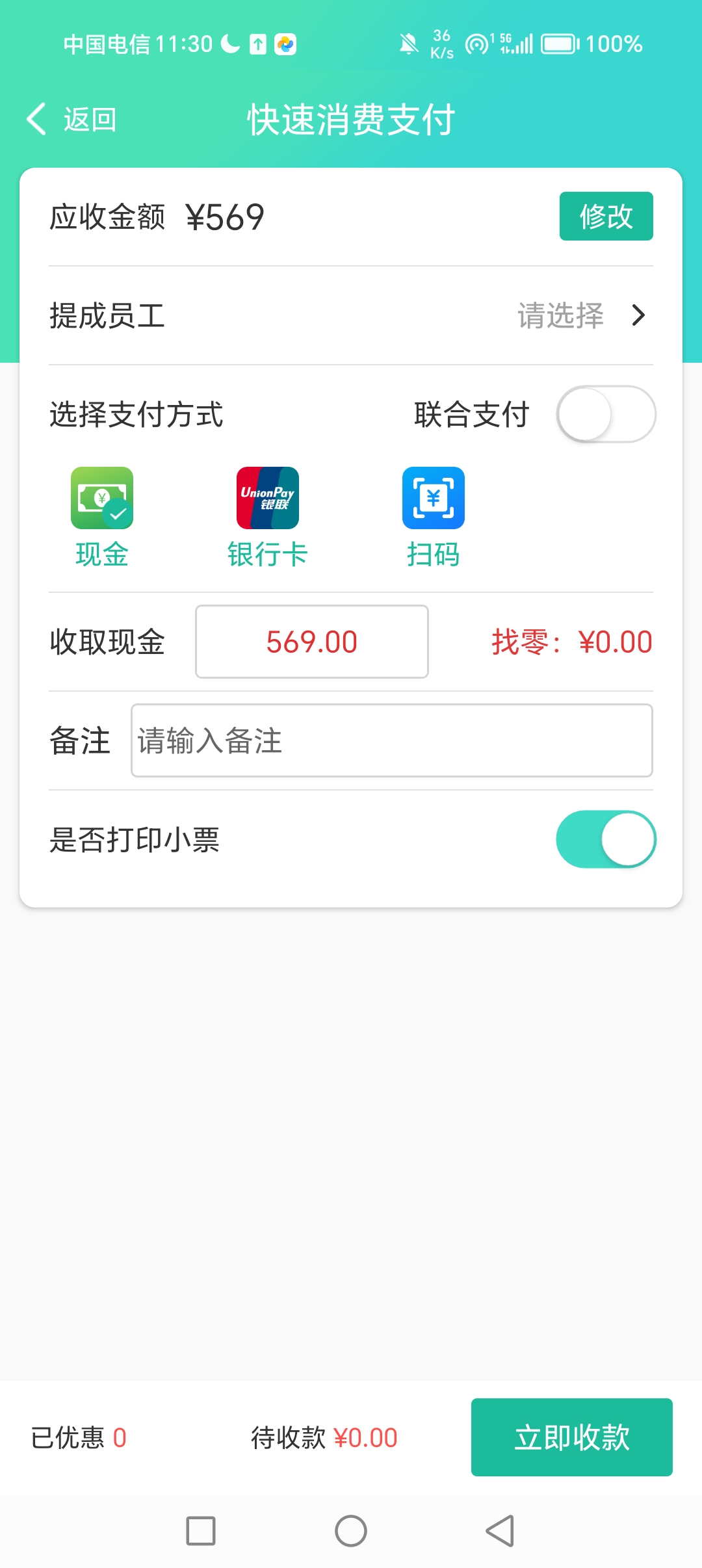702x1568 pixels.
Task: Go back via the 返回 button
Action: (x=71, y=120)
